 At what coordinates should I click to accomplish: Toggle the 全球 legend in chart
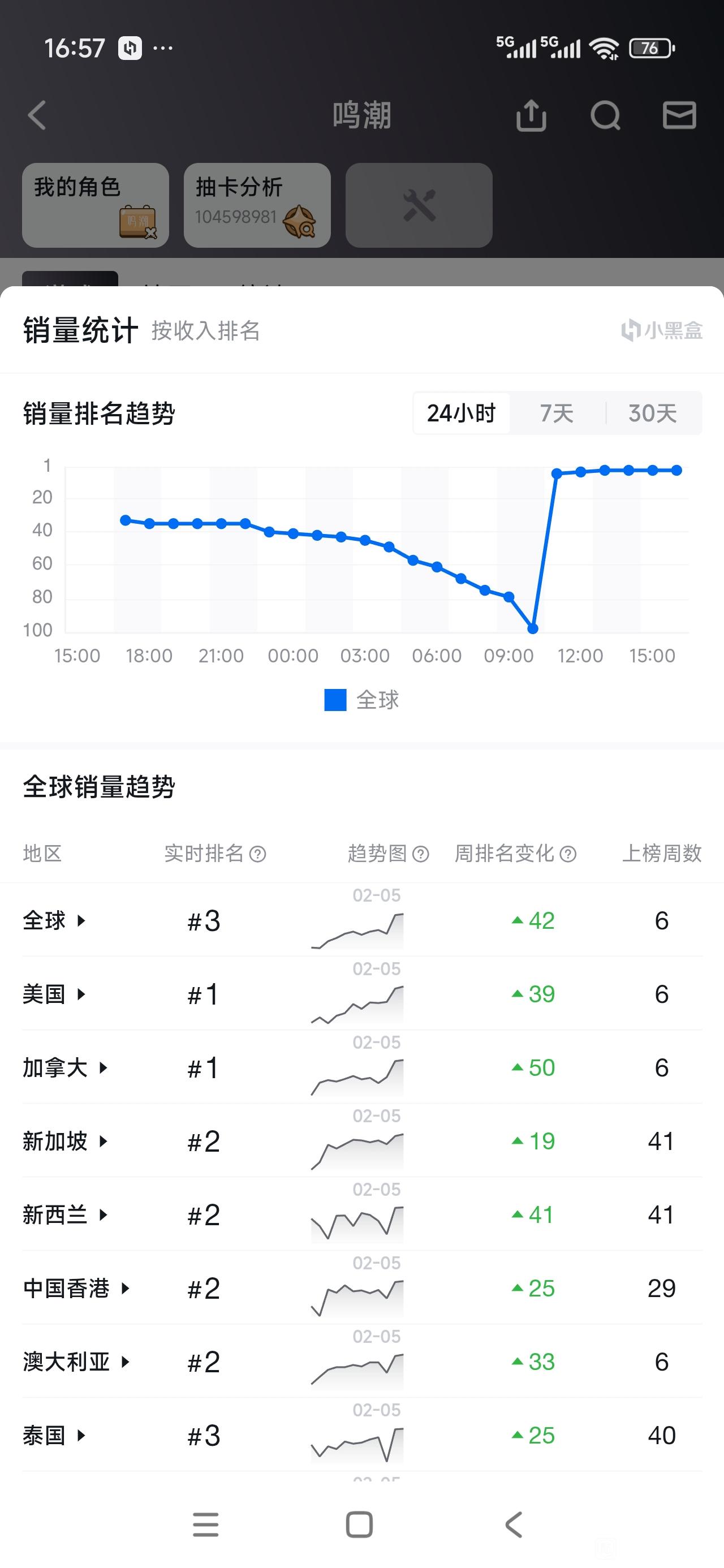(361, 700)
